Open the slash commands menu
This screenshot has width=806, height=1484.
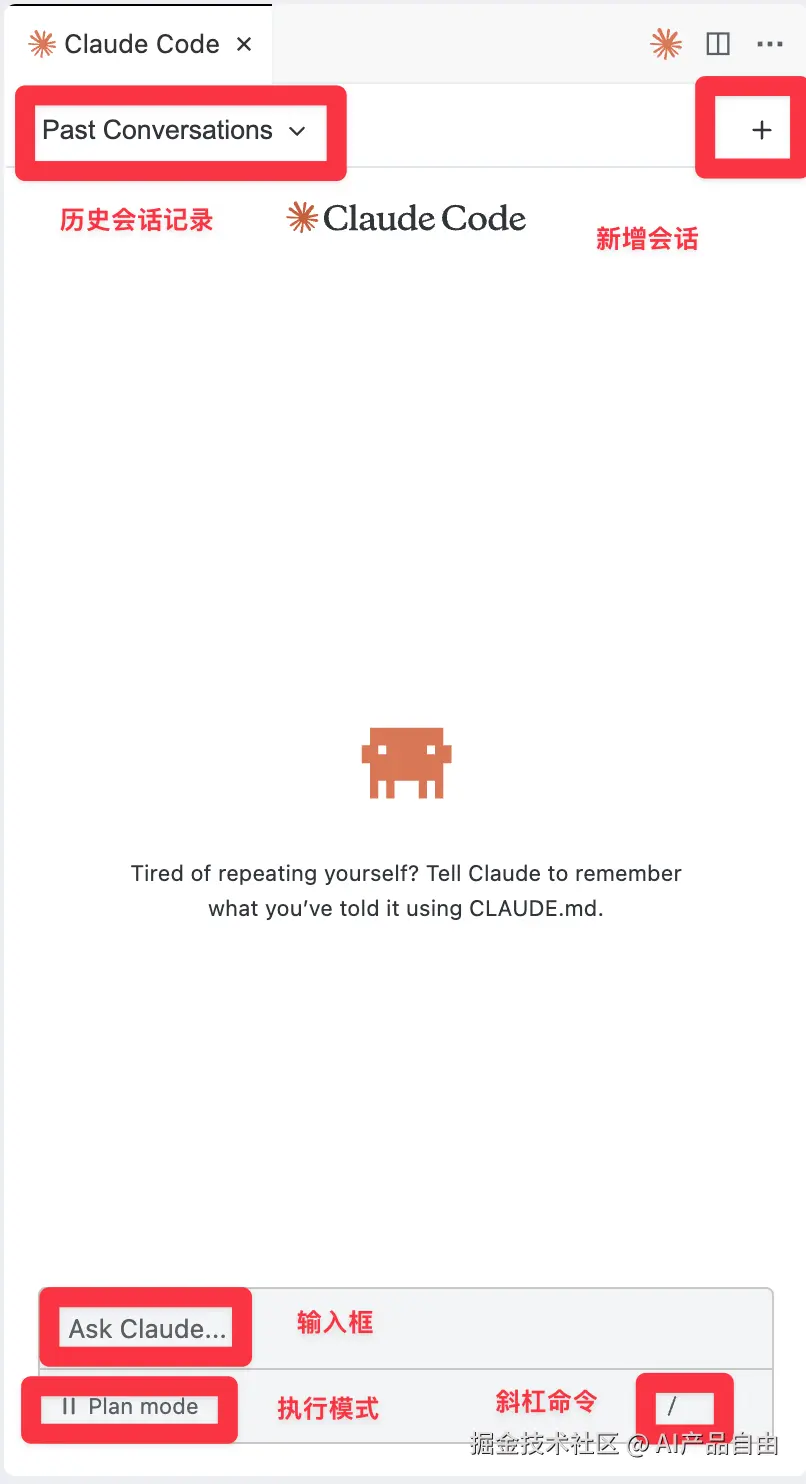[673, 1407]
